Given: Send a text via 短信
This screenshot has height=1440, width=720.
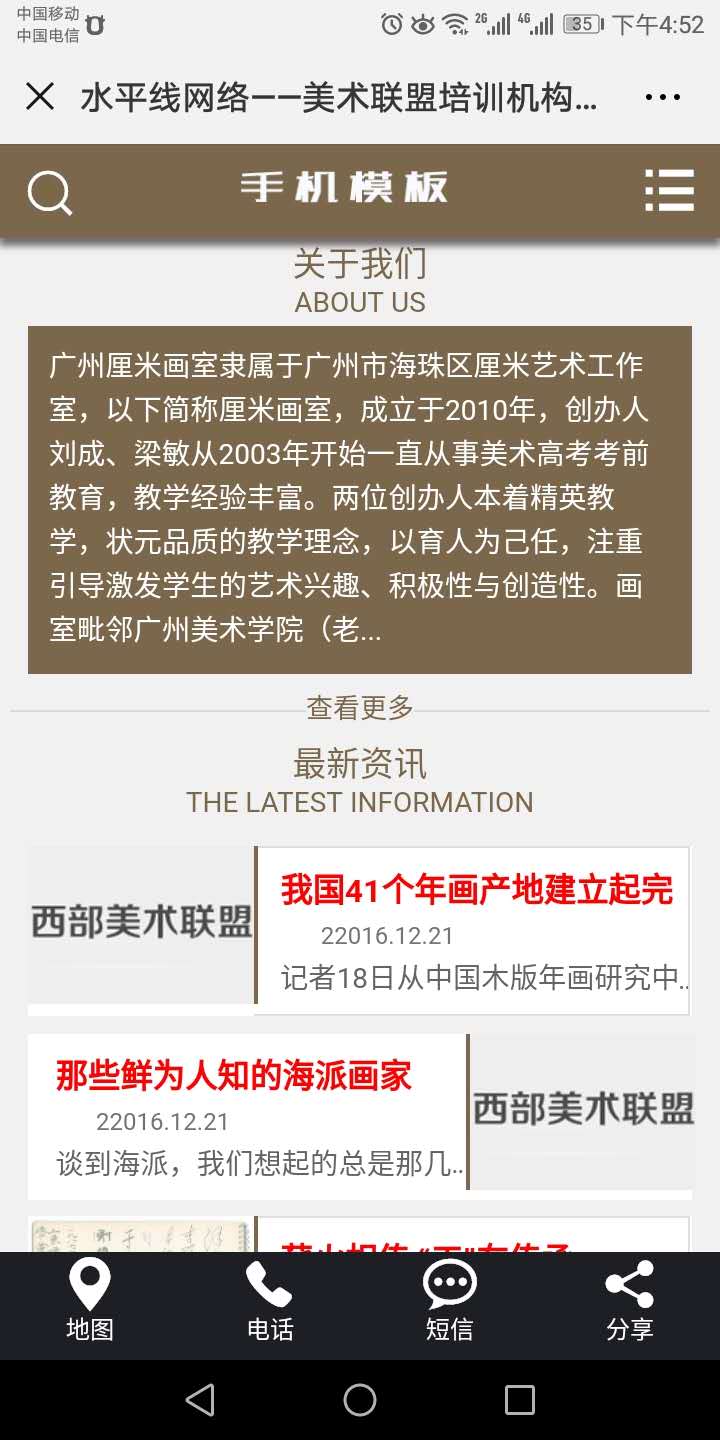Looking at the screenshot, I should (449, 1303).
